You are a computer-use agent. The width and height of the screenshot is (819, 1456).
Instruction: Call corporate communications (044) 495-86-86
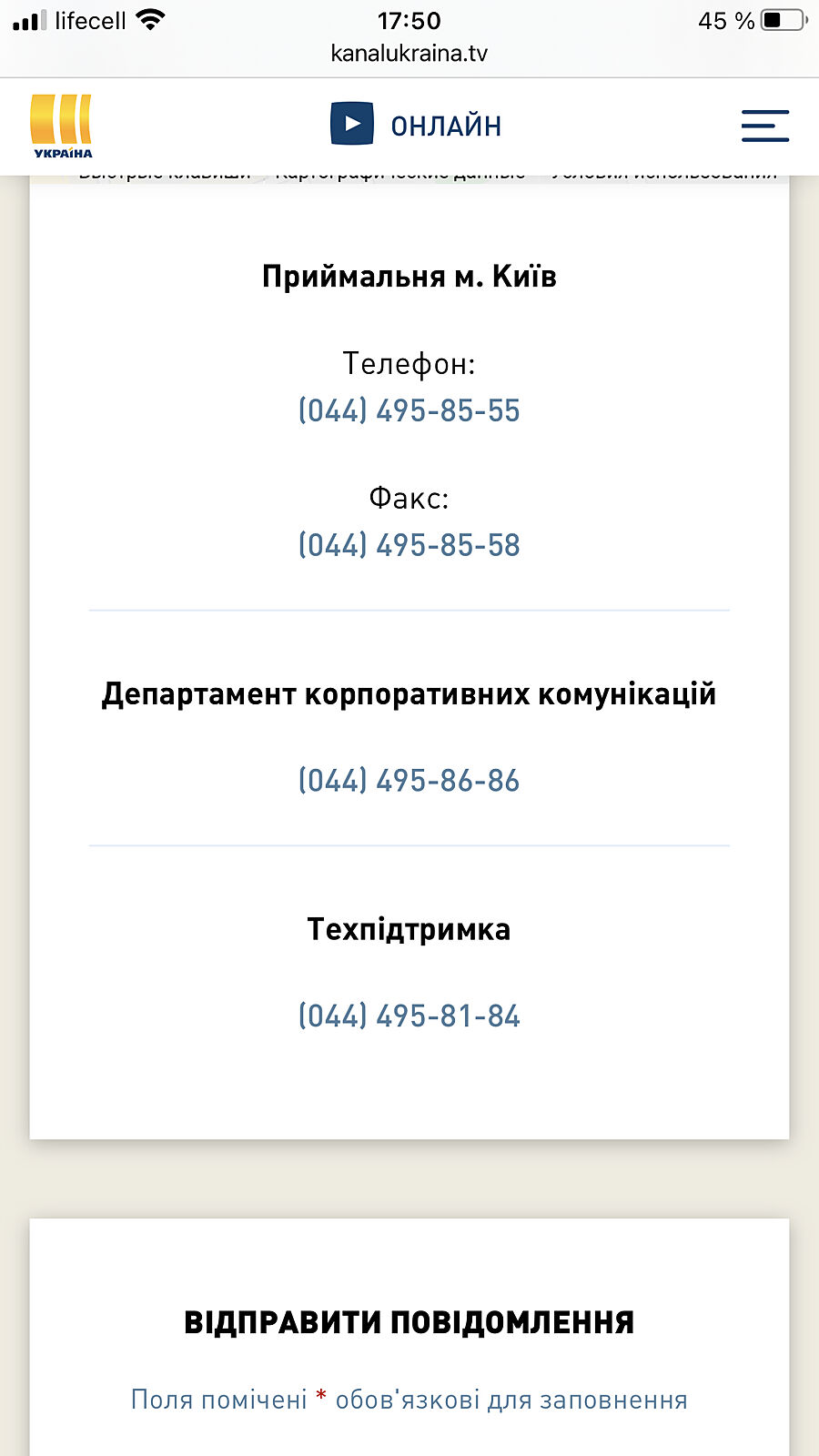[x=409, y=781]
